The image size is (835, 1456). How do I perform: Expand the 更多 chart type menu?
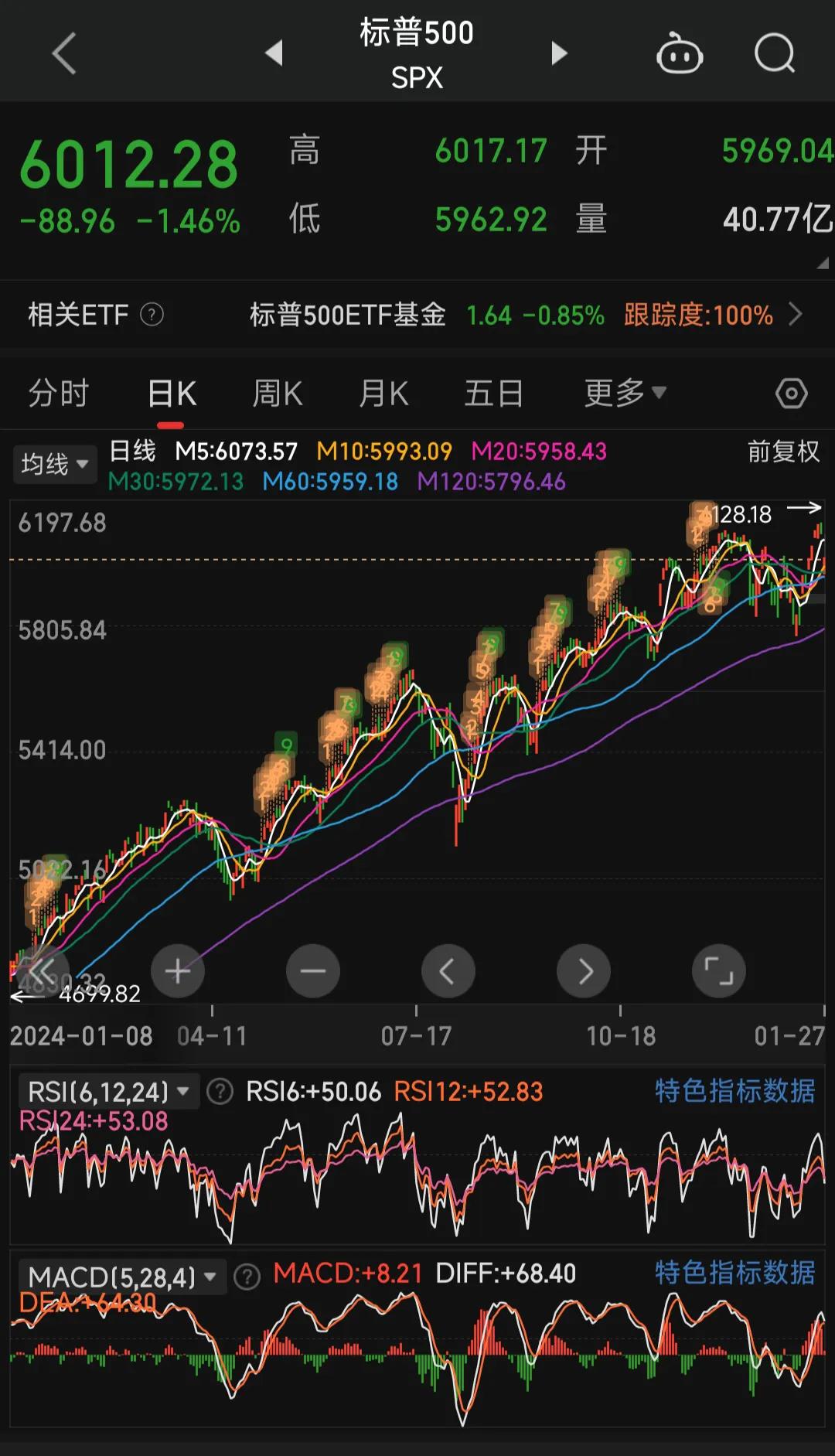point(623,393)
